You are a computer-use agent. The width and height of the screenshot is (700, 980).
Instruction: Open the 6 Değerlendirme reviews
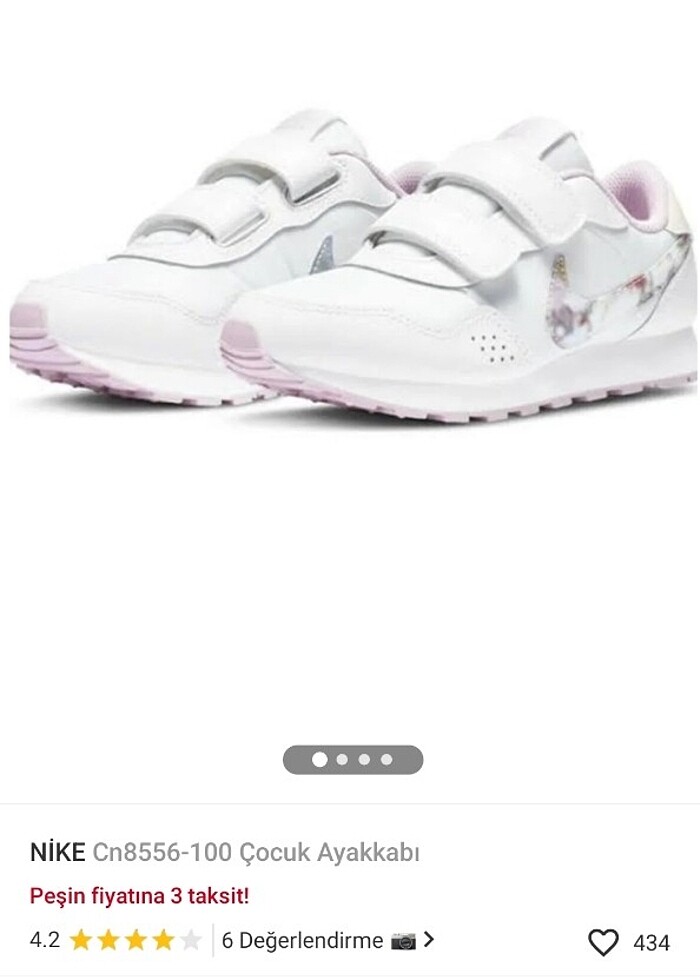303,941
